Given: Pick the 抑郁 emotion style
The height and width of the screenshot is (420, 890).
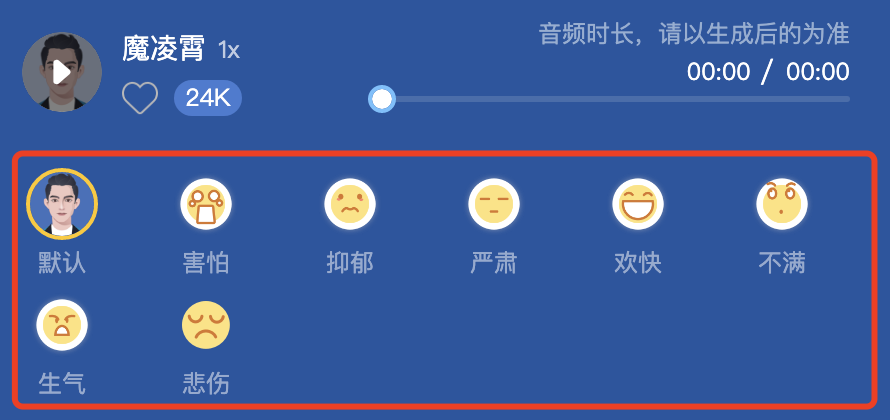Looking at the screenshot, I should [x=350, y=205].
